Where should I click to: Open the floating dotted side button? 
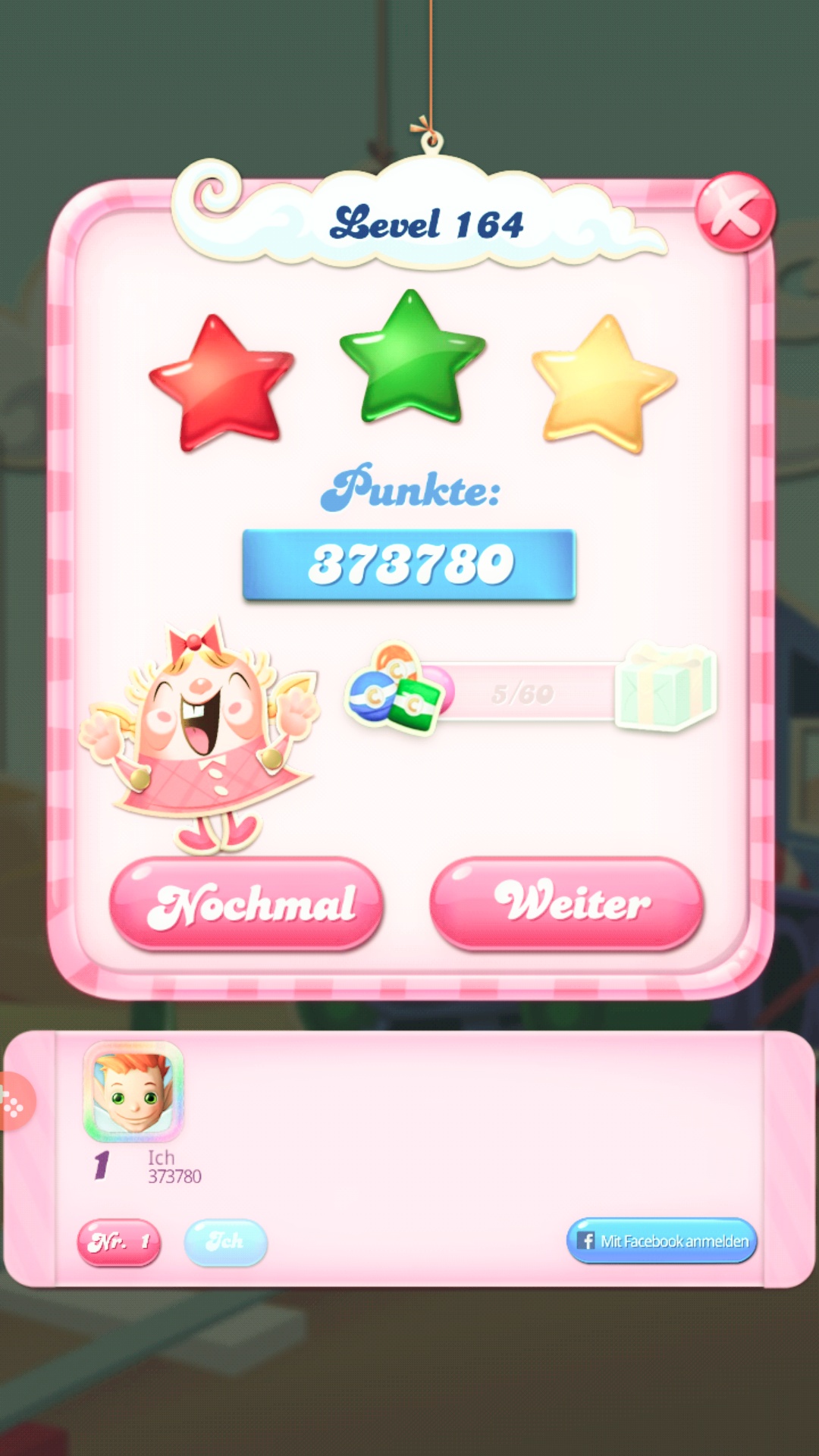(15, 1102)
